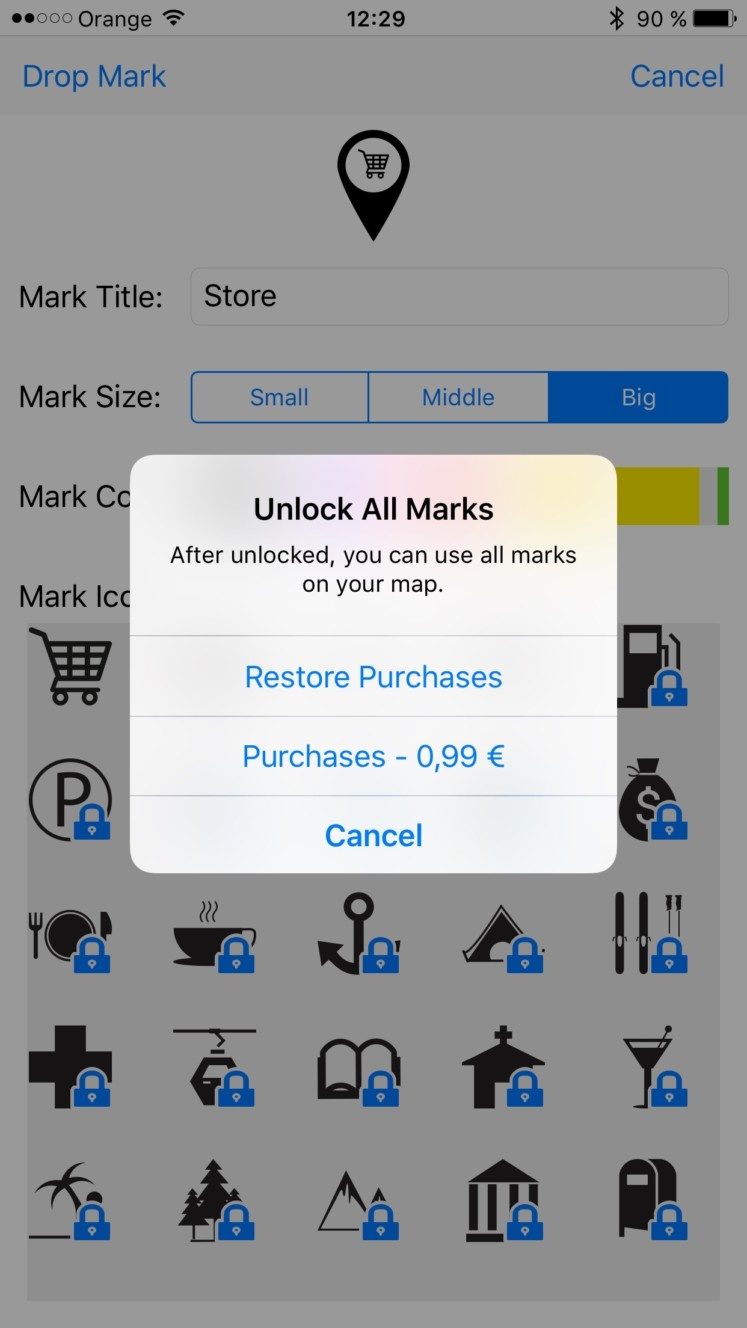Choose the locked money bag icon
747x1328 pixels.
[x=650, y=799]
